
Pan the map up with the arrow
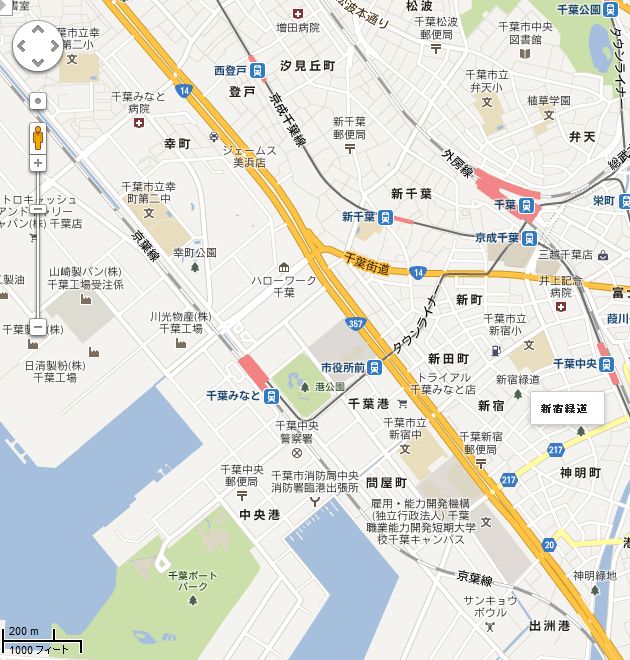tap(38, 30)
